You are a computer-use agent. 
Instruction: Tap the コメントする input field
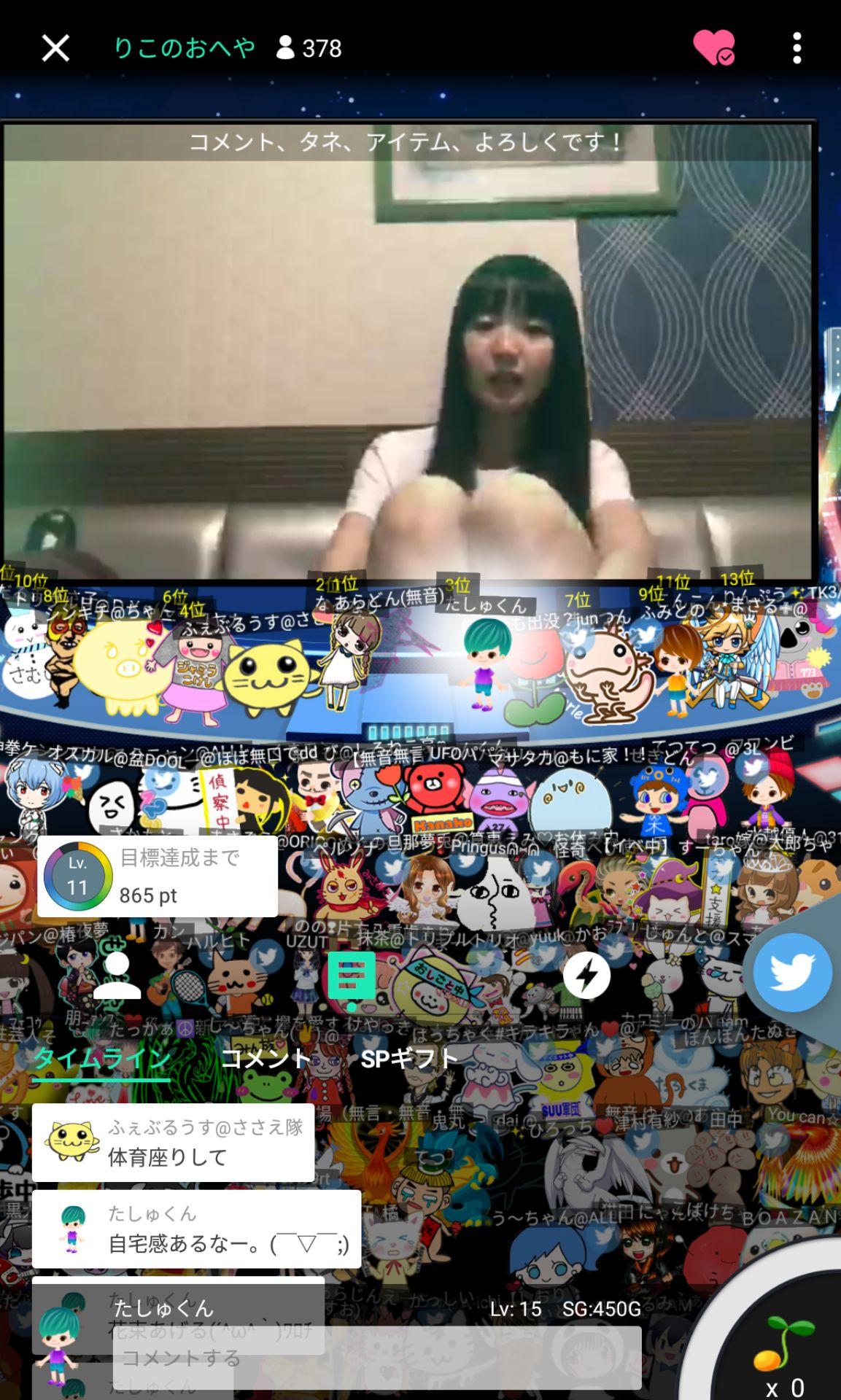coord(379,1358)
